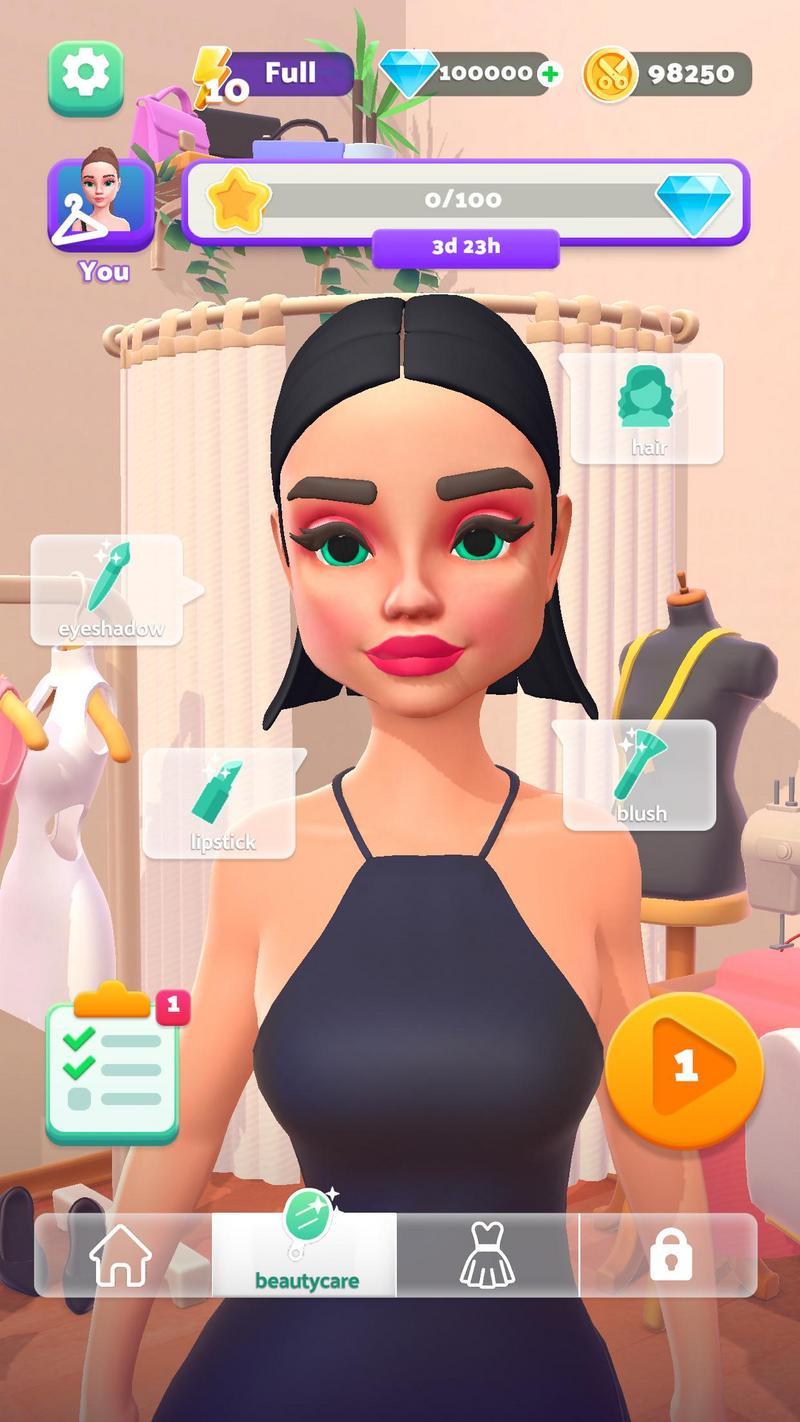The width and height of the screenshot is (800, 1422).
Task: Open the settings gear
Action: [86, 75]
